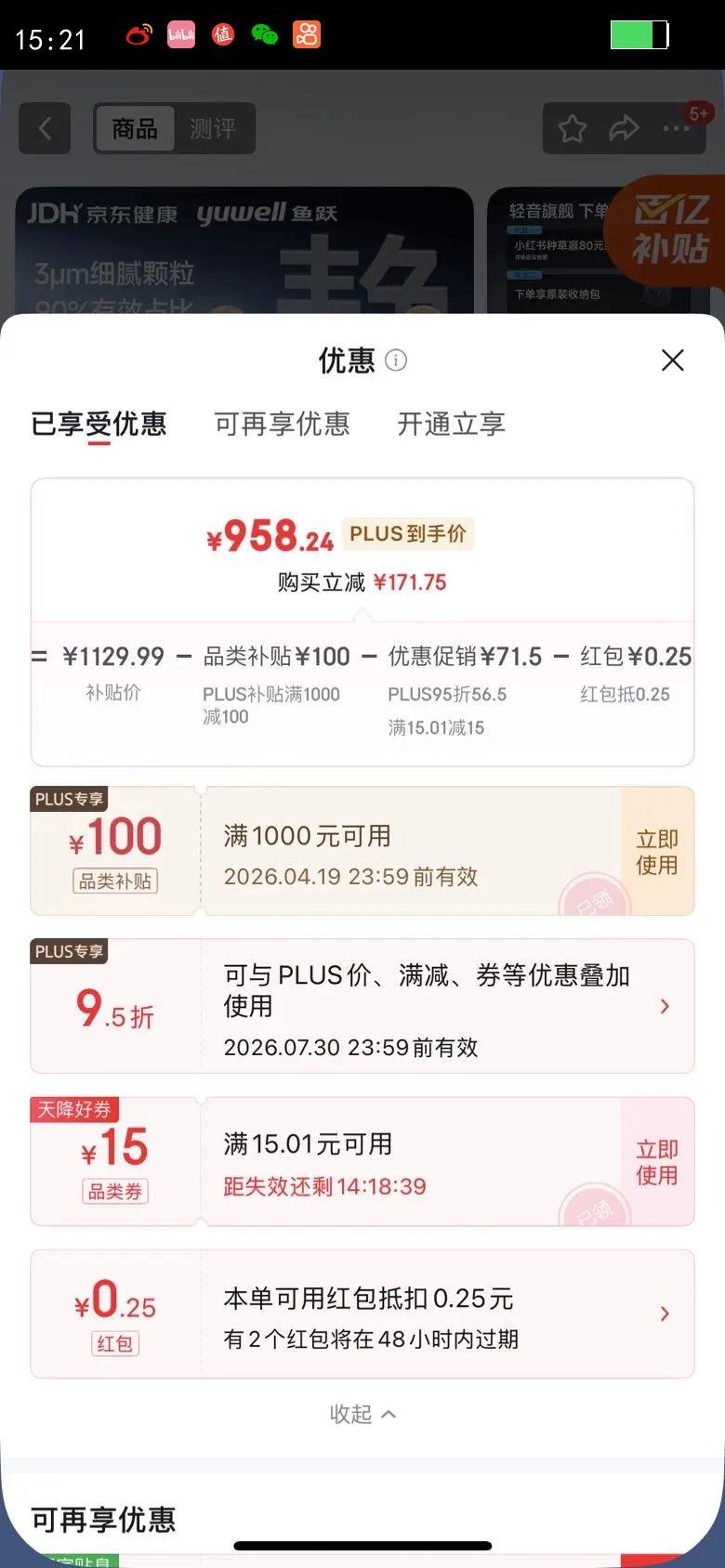Open WeChat from the status bar icon
Image resolution: width=725 pixels, height=1568 pixels.
[x=264, y=34]
